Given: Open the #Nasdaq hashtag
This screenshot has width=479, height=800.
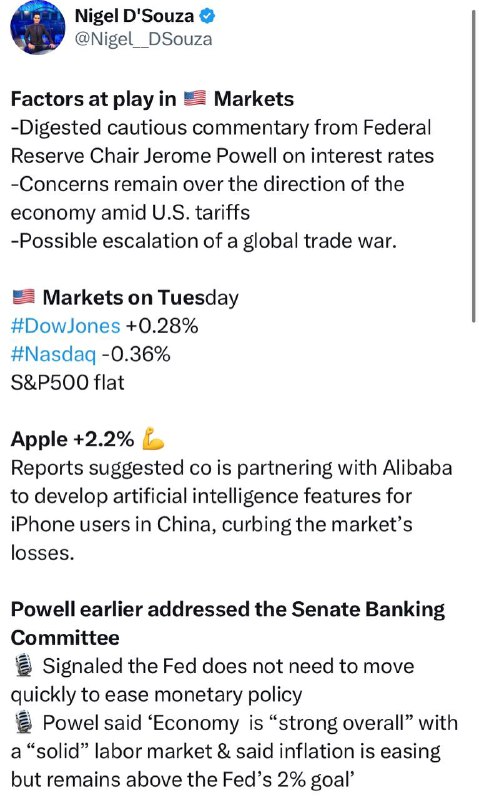Looking at the screenshot, I should pos(53,354).
